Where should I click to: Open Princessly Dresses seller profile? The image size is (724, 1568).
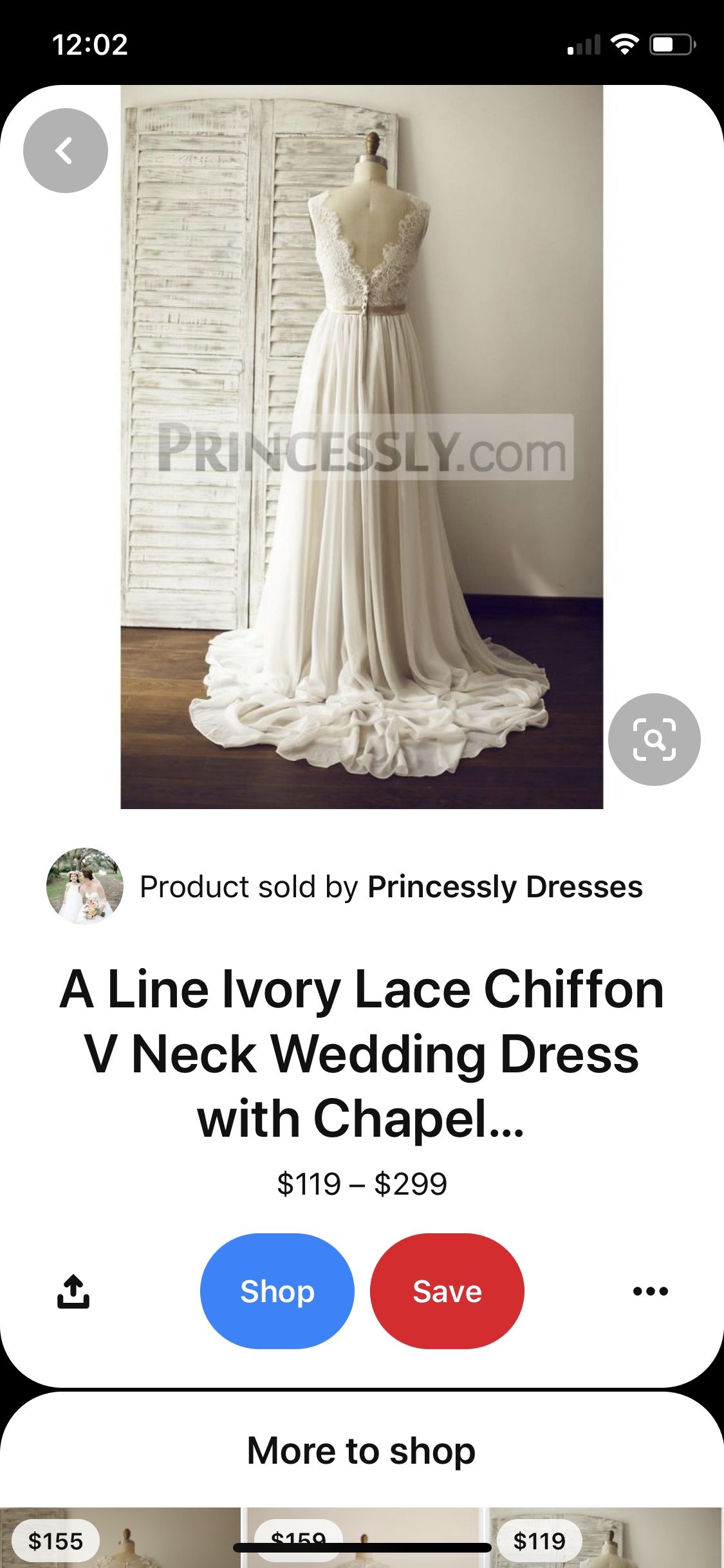(x=505, y=886)
